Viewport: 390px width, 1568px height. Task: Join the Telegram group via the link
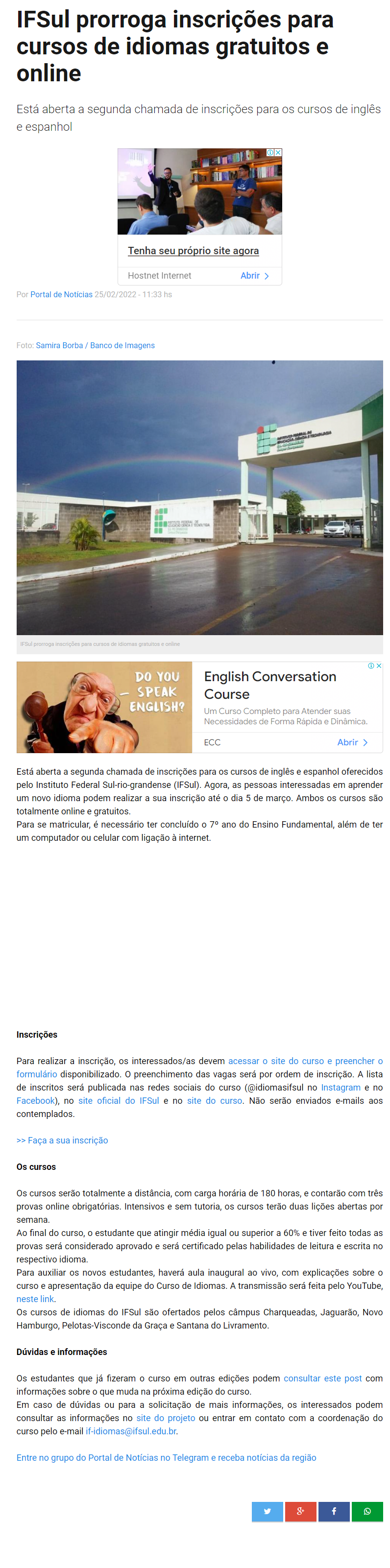tap(167, 1457)
